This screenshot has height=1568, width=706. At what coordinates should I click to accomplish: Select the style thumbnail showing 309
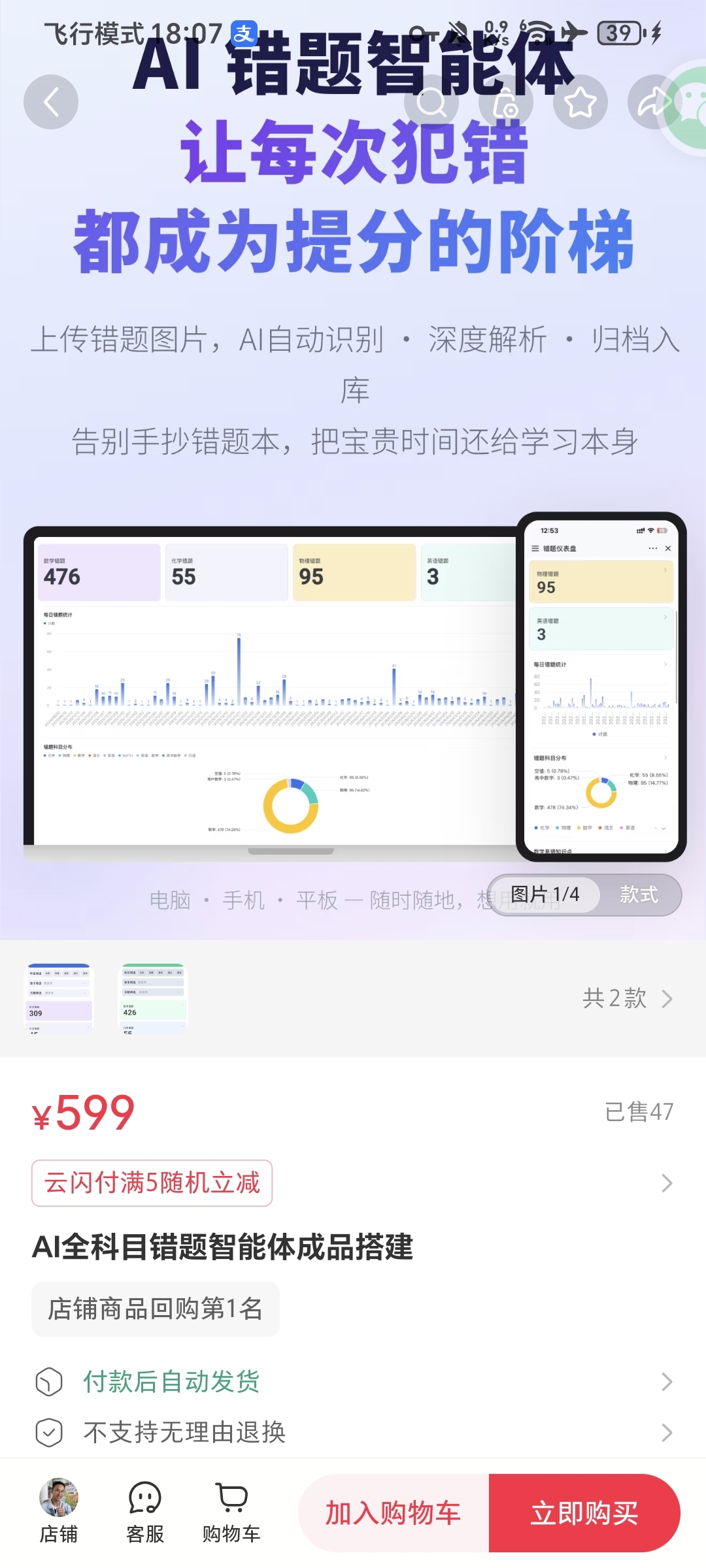(x=59, y=998)
